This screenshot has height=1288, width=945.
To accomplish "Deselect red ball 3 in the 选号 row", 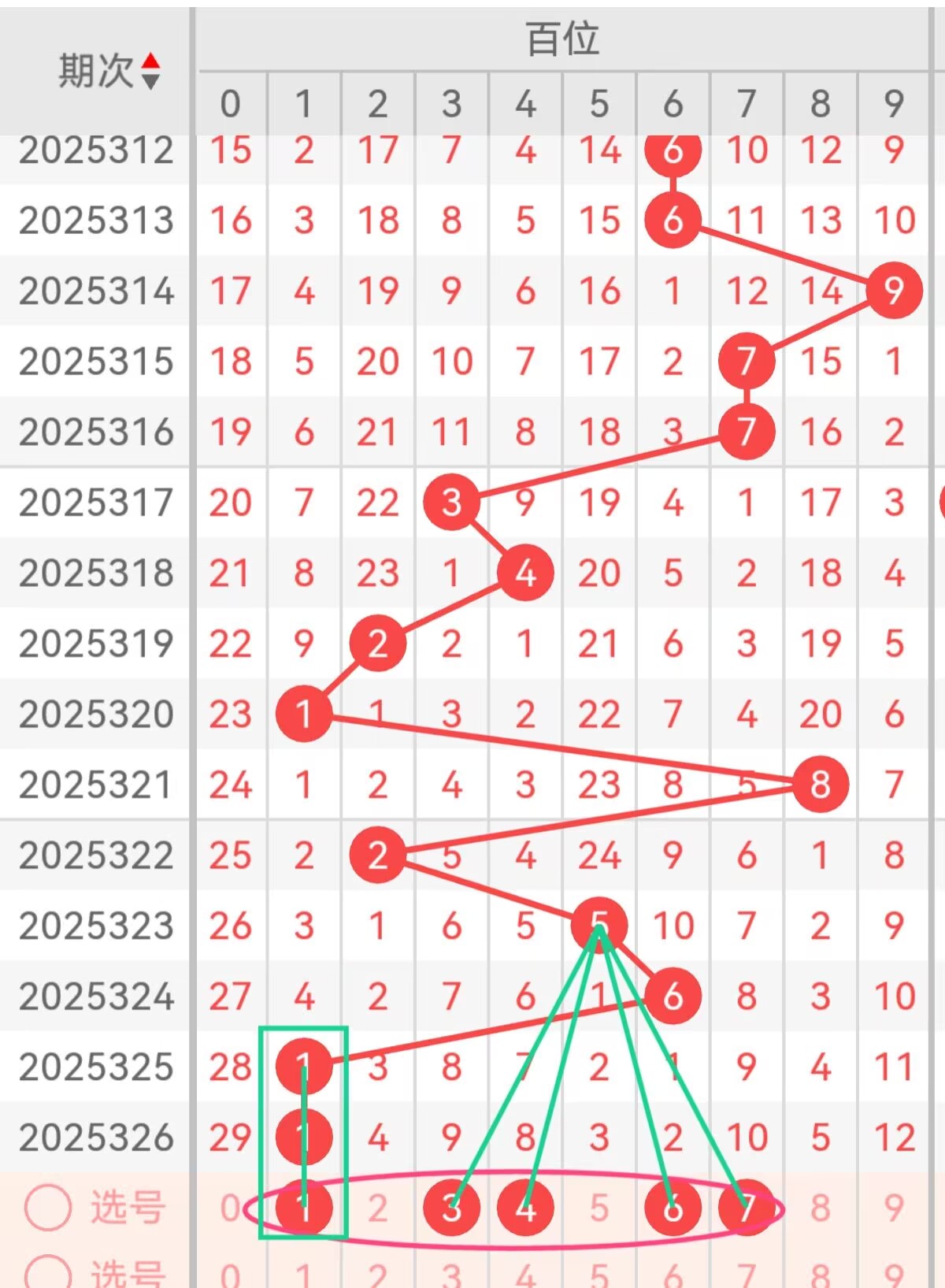I will (451, 1208).
